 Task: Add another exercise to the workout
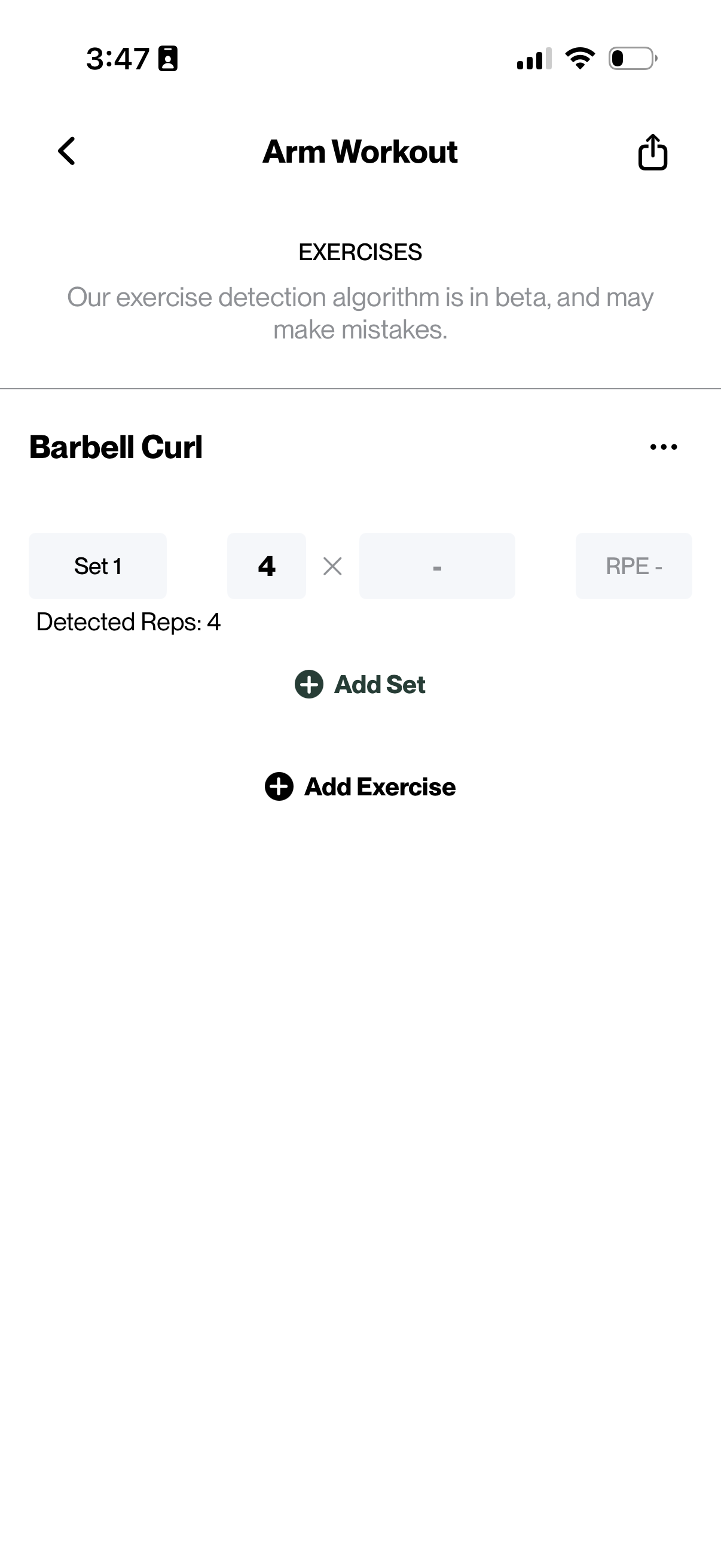point(360,786)
